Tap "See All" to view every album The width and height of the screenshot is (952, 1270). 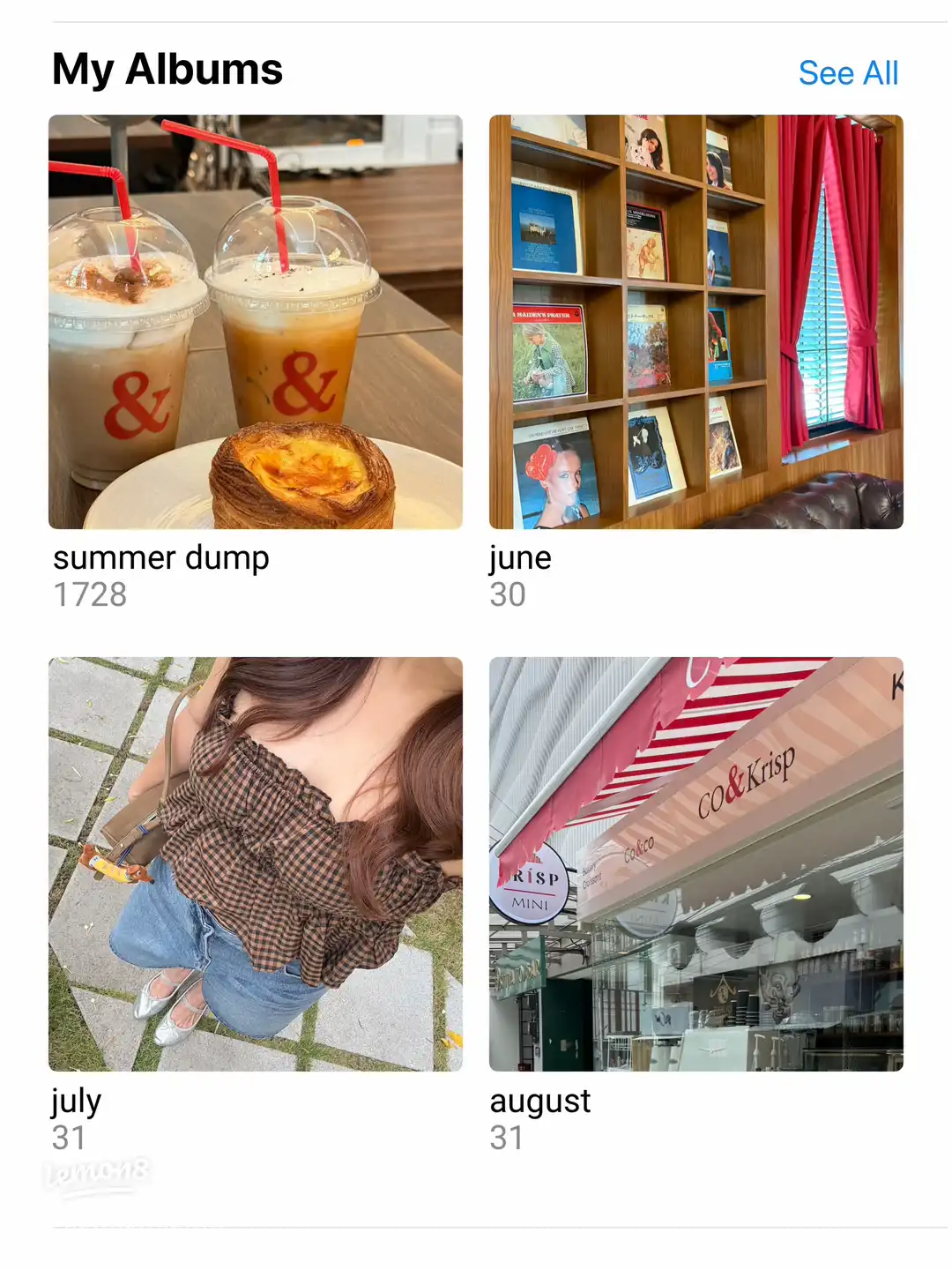pos(848,74)
